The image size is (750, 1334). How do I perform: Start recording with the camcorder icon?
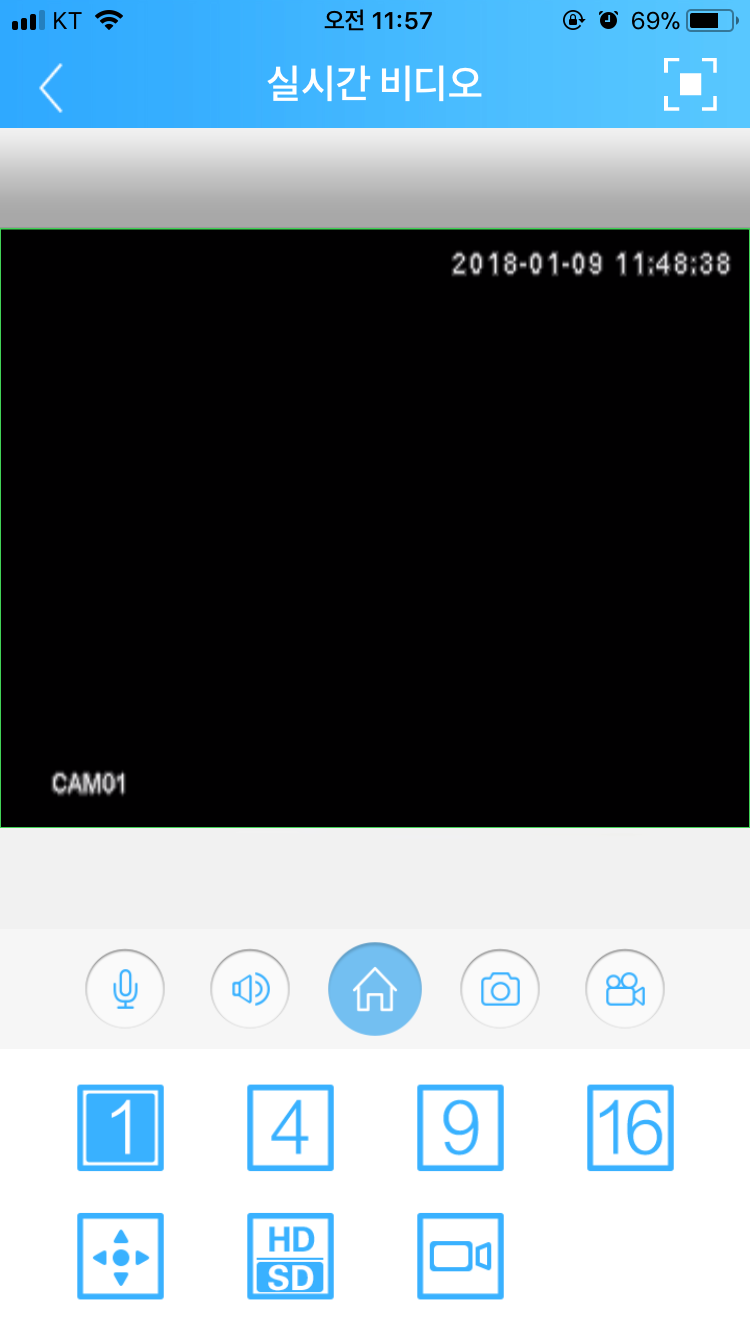click(x=625, y=989)
